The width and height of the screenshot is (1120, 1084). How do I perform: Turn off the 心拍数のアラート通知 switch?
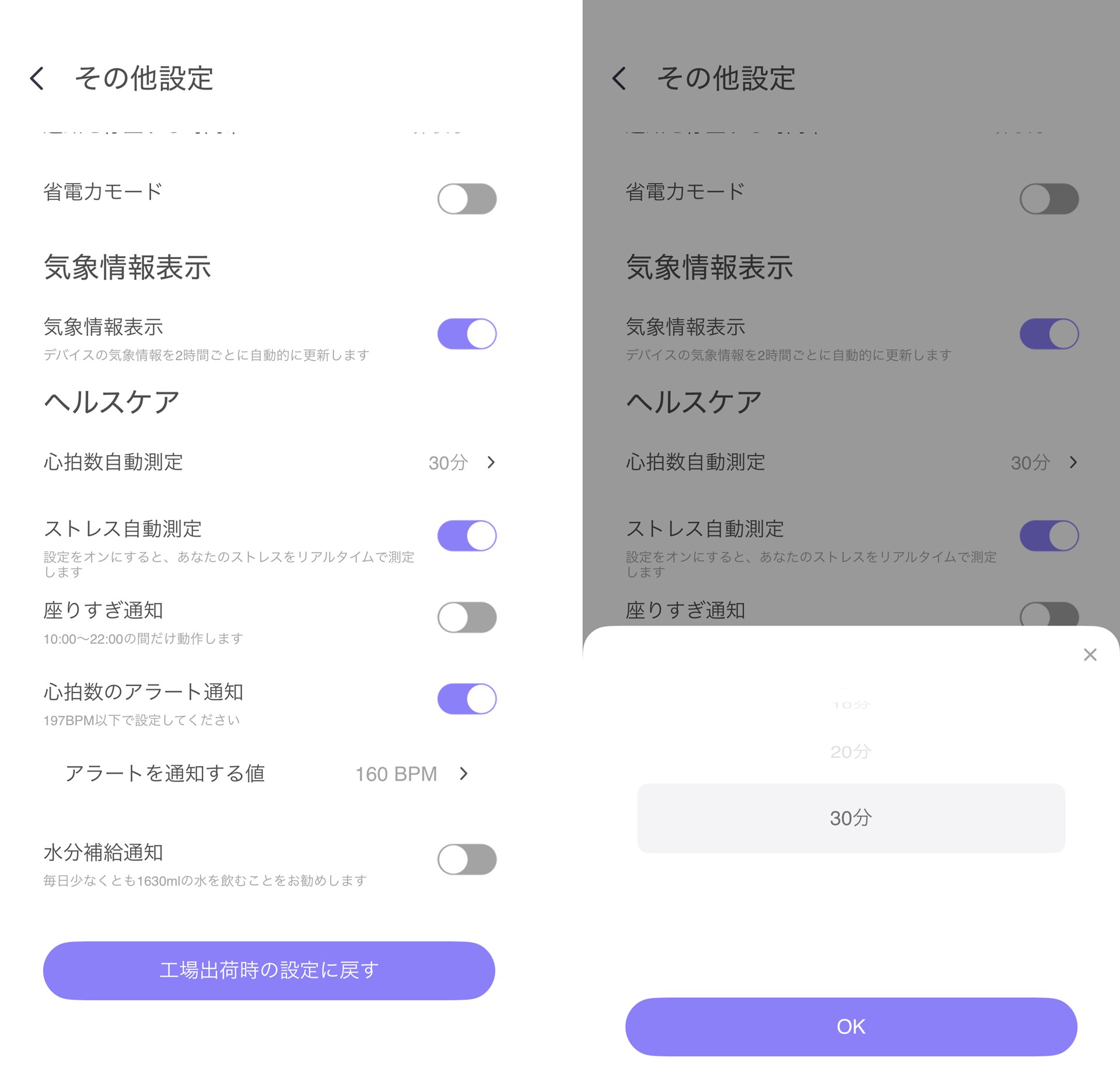tap(467, 699)
